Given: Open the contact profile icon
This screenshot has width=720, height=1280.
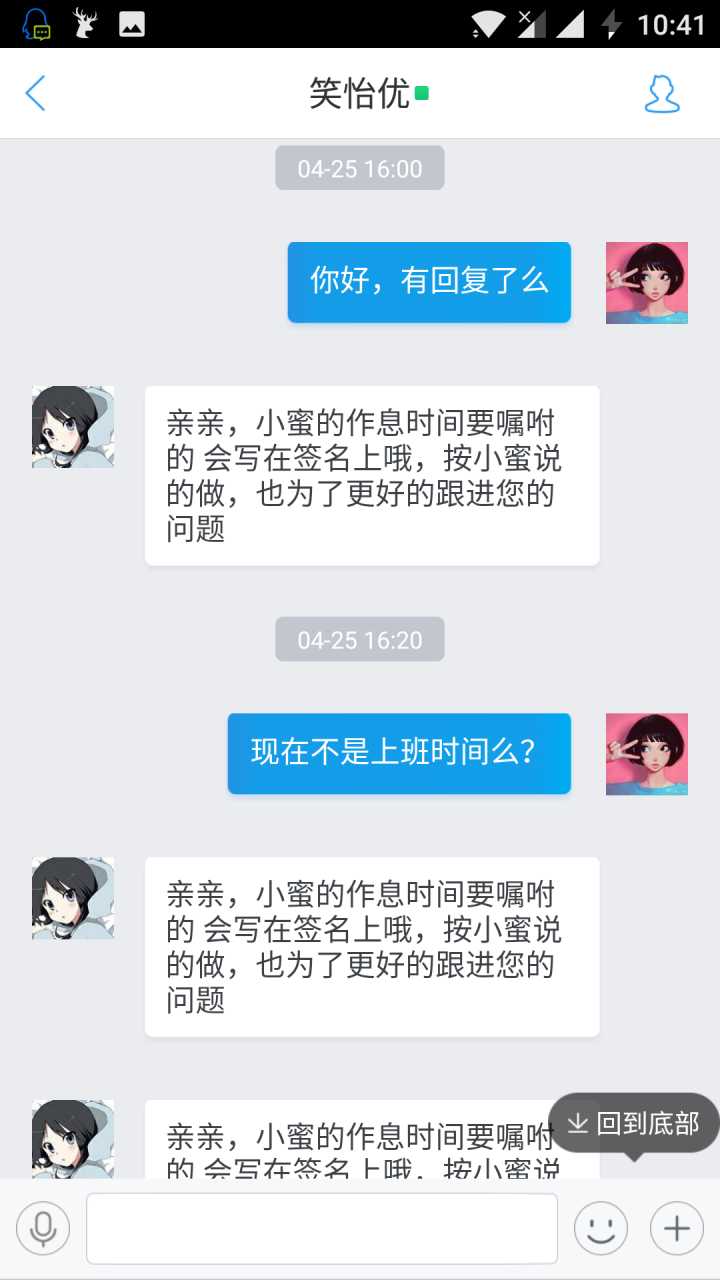Looking at the screenshot, I should 661,94.
